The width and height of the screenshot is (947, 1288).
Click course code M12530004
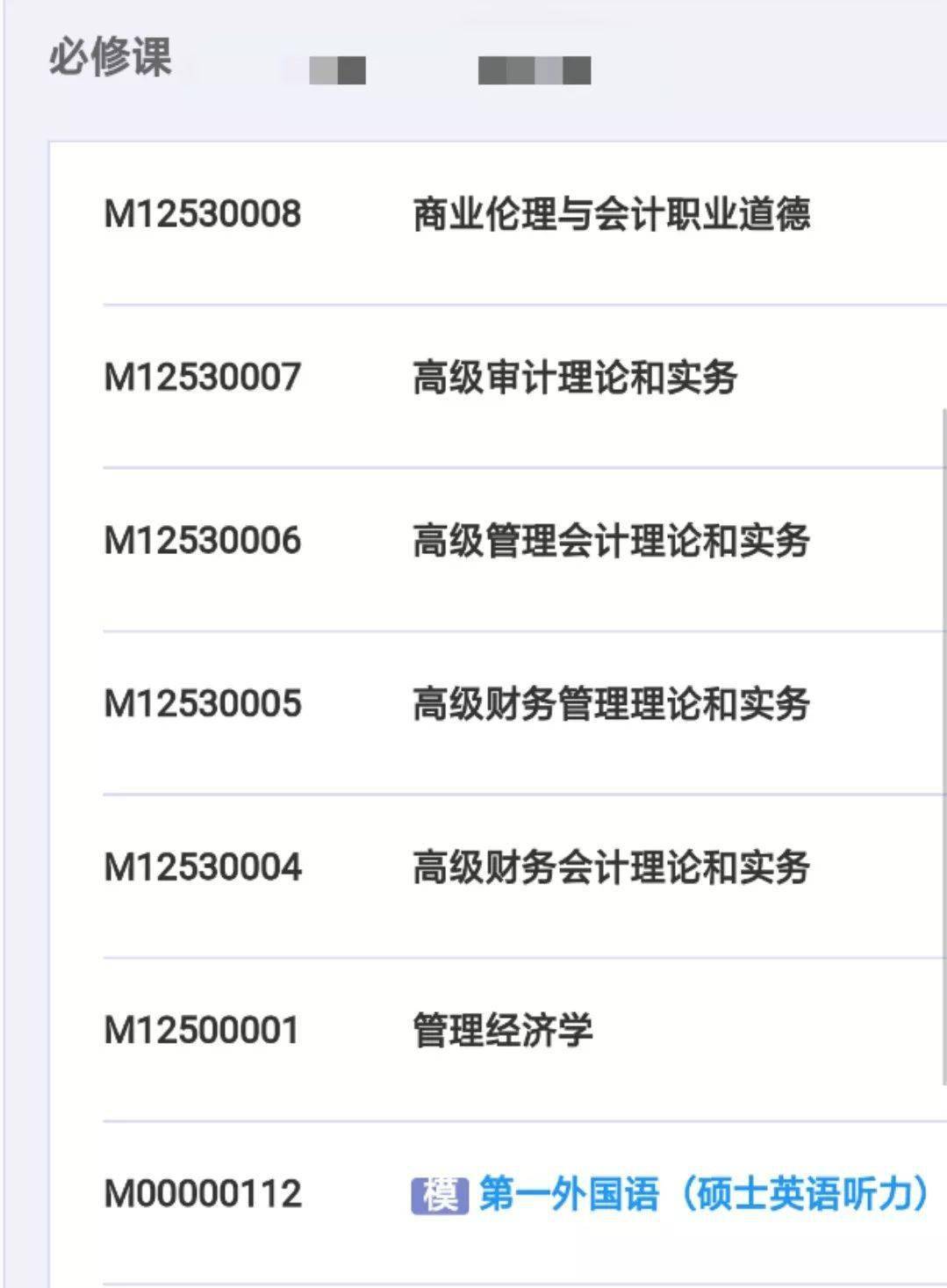click(201, 866)
